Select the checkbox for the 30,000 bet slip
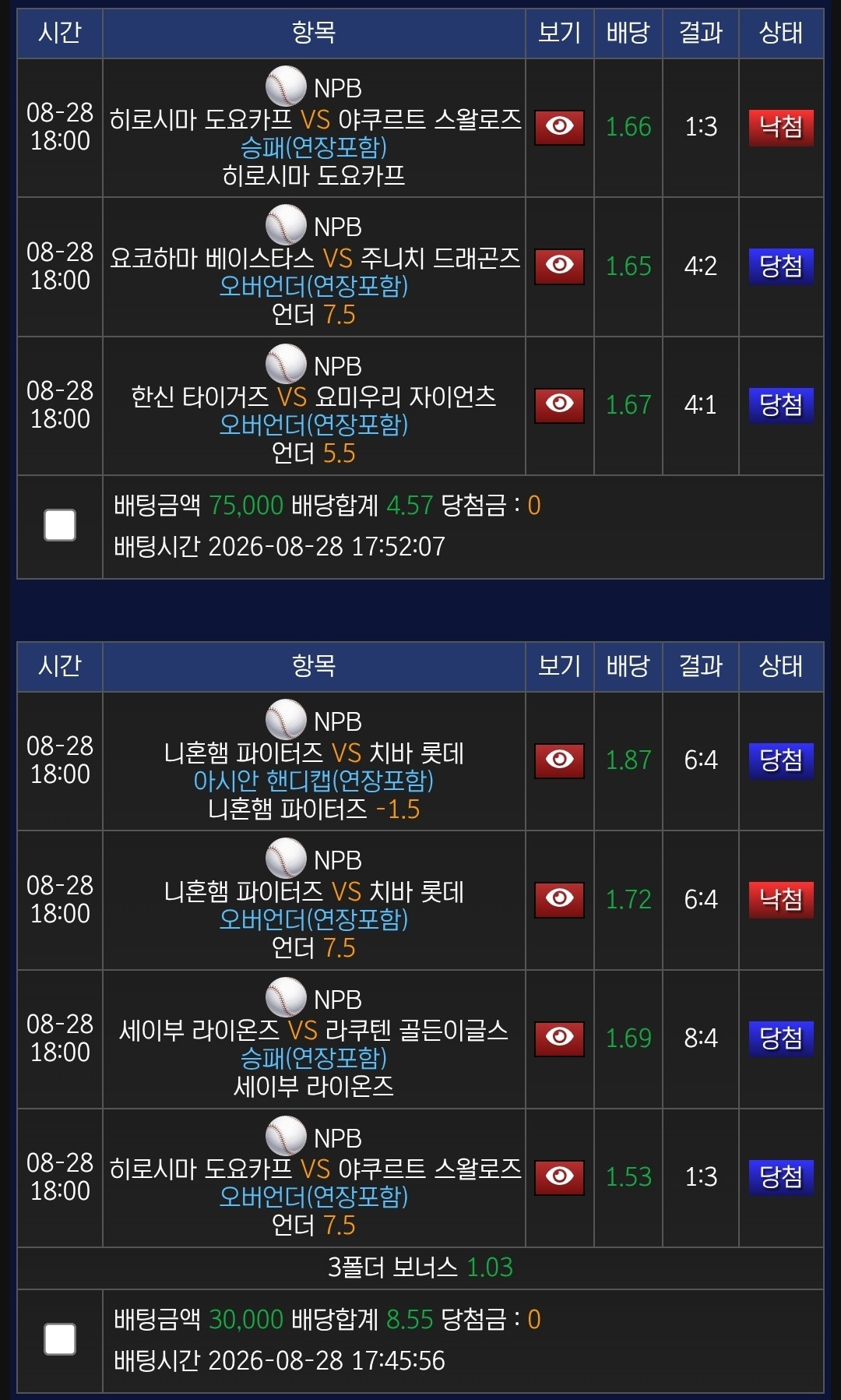 coord(60,1339)
